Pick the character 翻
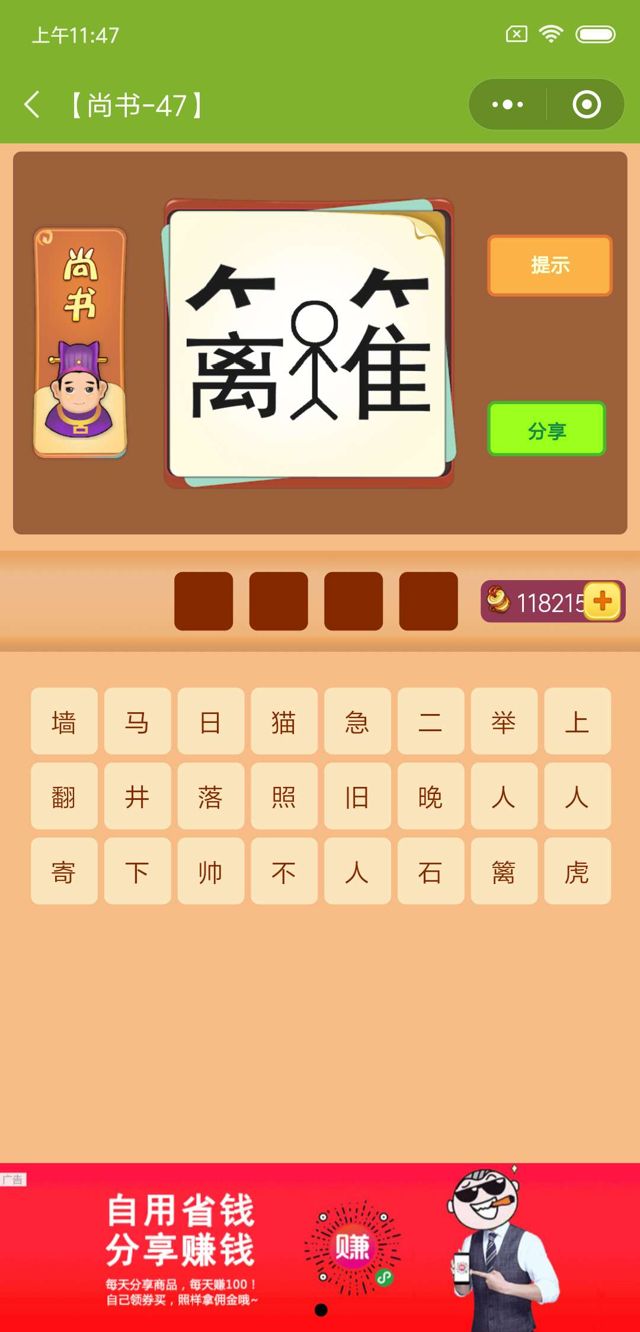This screenshot has width=640, height=1332. click(x=64, y=796)
